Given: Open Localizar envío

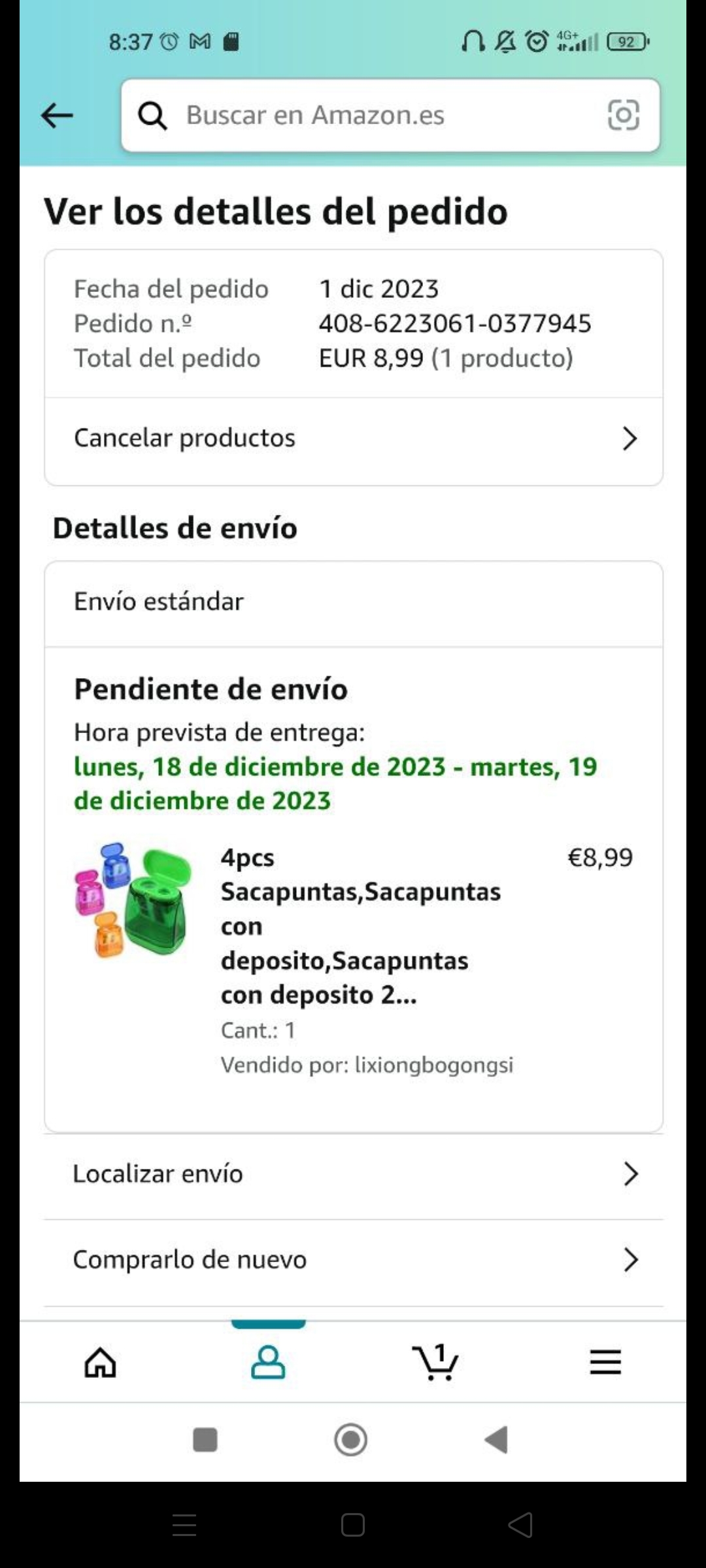Looking at the screenshot, I should [x=353, y=1174].
